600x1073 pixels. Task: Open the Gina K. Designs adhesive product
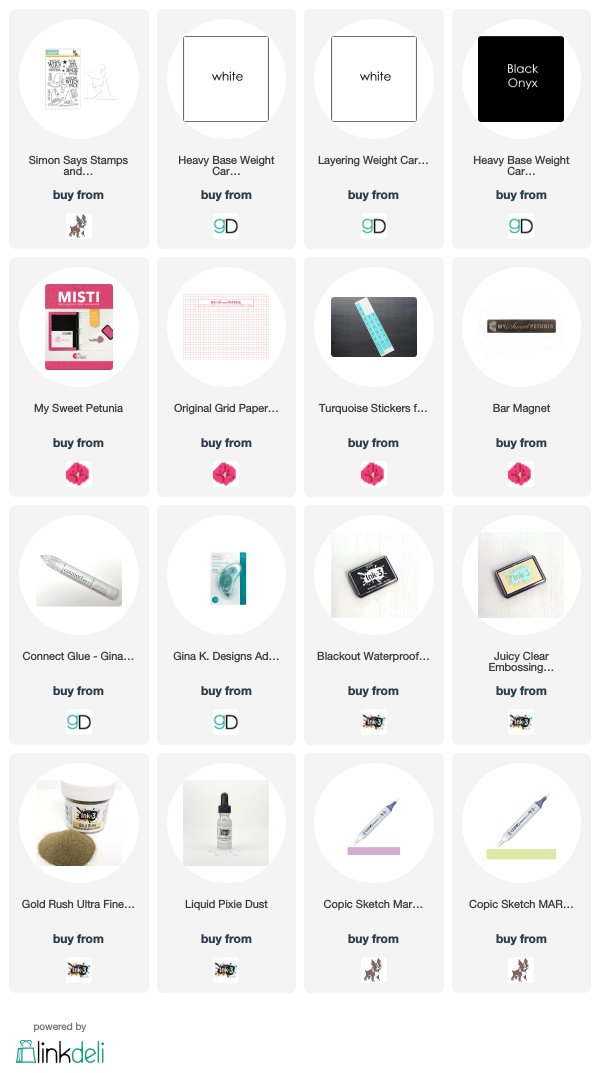[226, 625]
